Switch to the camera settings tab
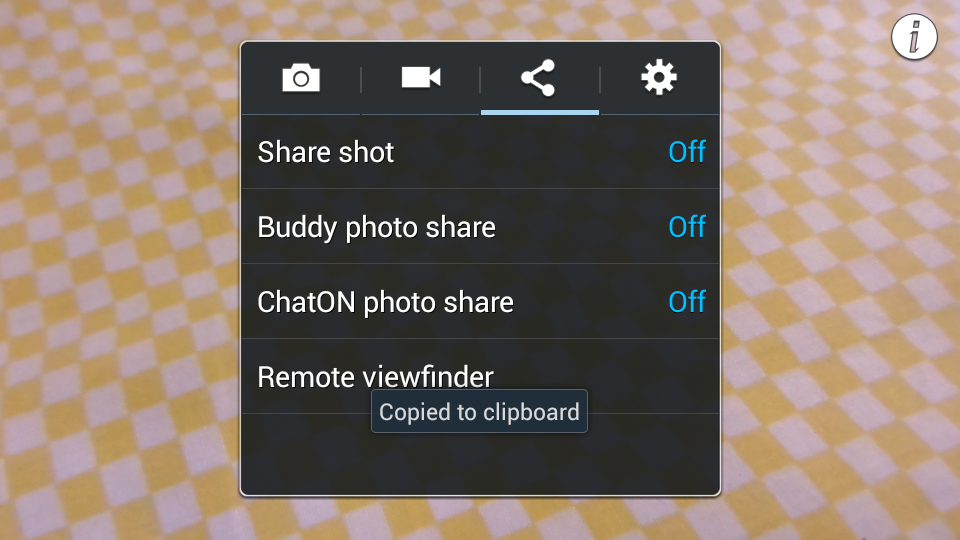 301,78
